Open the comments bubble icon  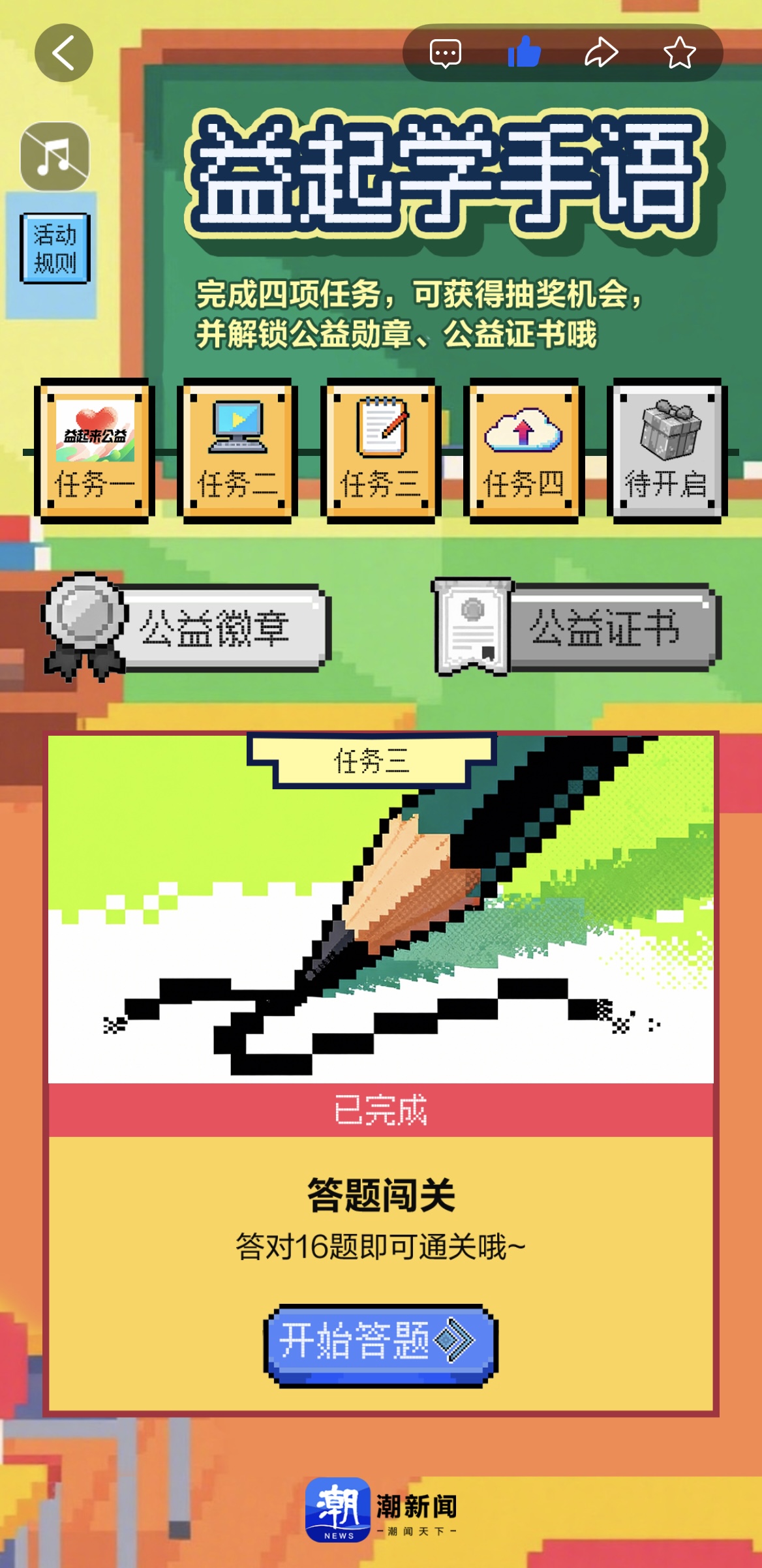pyautogui.click(x=446, y=53)
